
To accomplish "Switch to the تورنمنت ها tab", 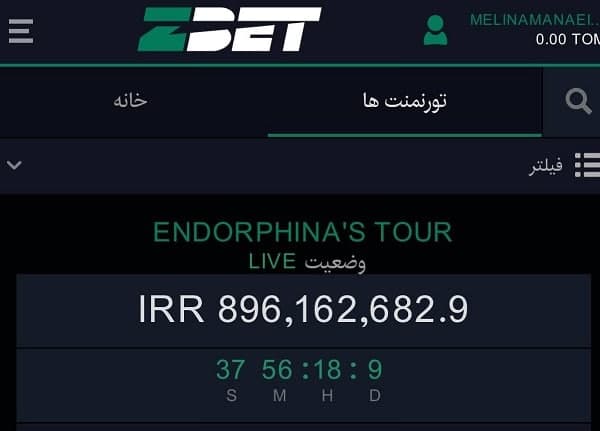I will [404, 101].
